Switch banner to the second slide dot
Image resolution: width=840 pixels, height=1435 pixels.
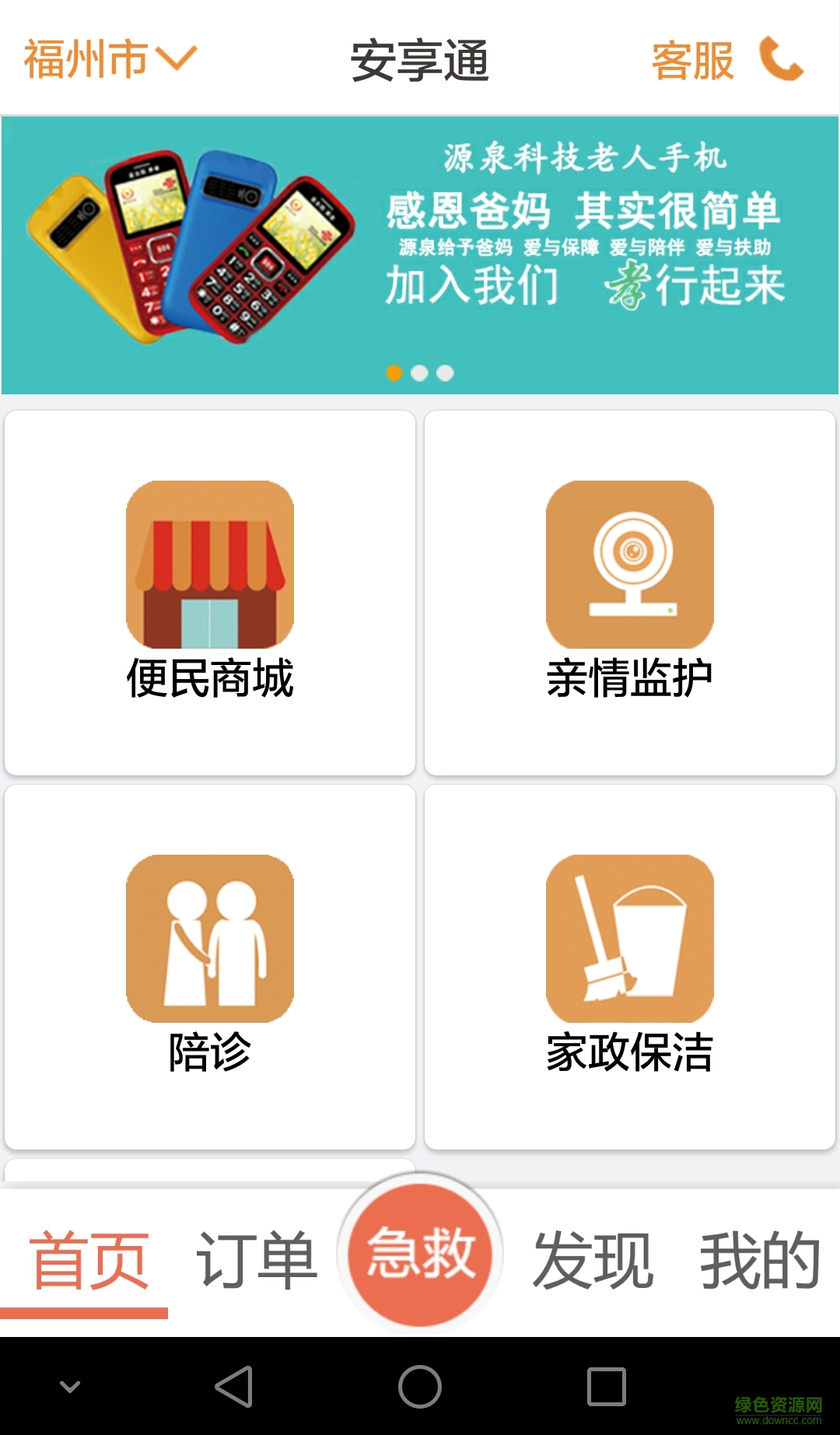coord(420,374)
